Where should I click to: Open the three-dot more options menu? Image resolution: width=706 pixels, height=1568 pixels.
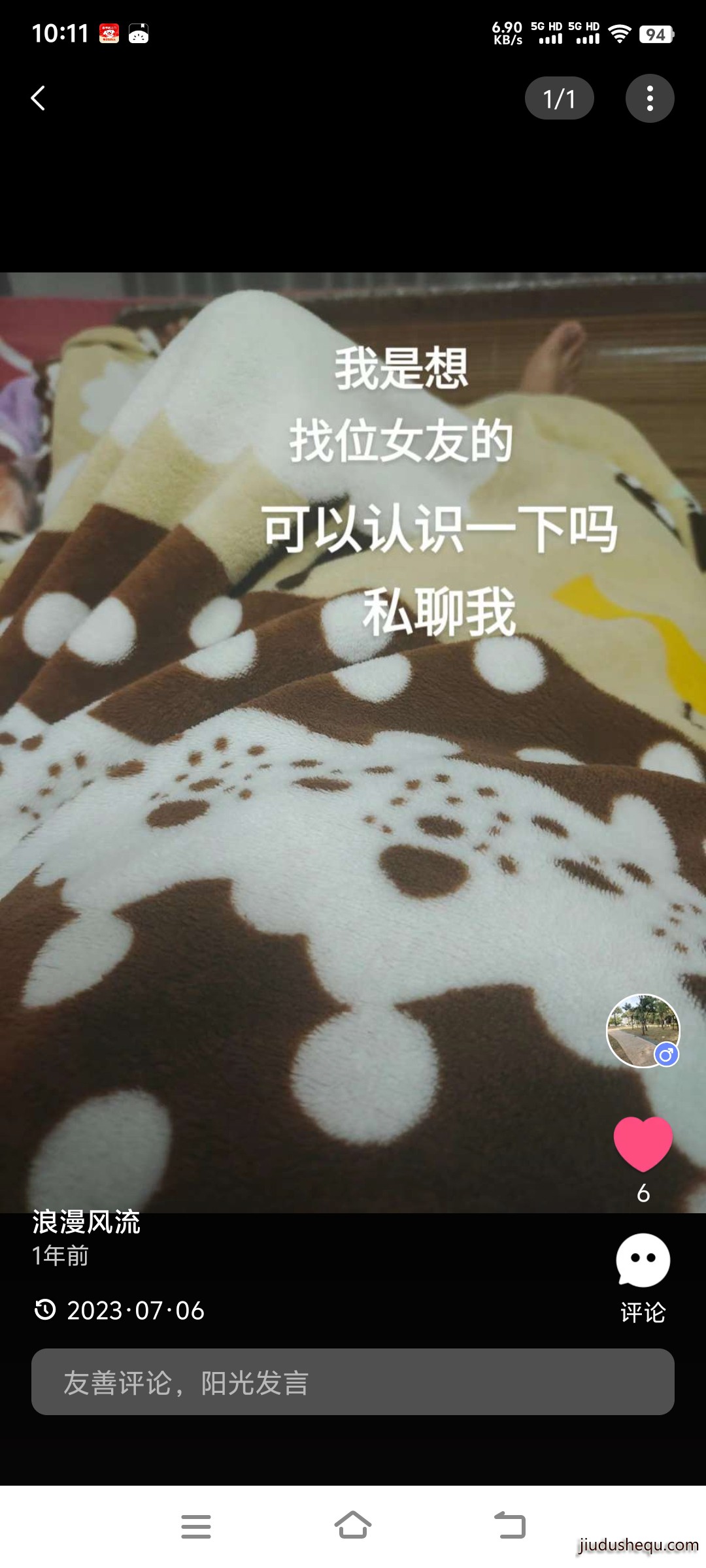coord(649,98)
